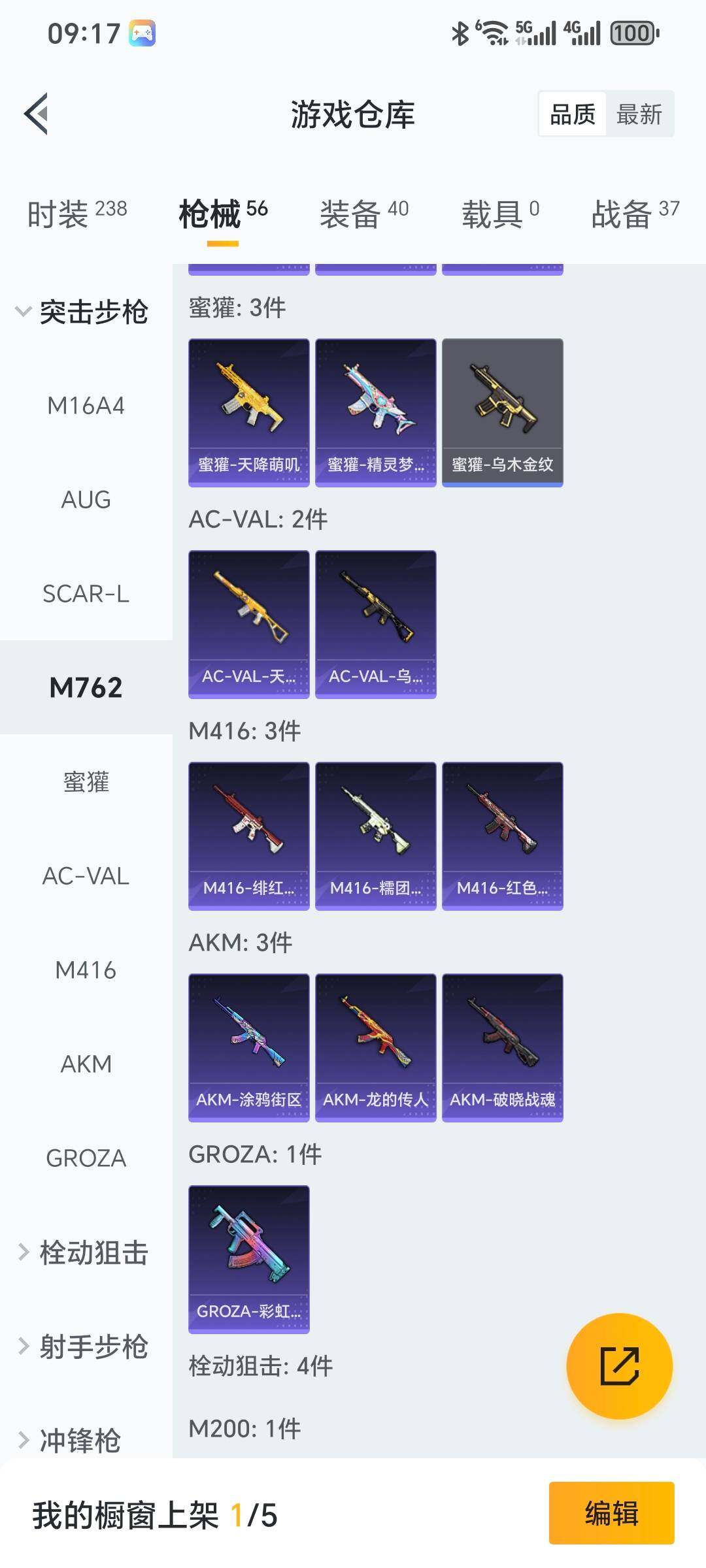The height and width of the screenshot is (1568, 706).
Task: Jump to GROZA in the sidebar
Action: (x=86, y=1158)
